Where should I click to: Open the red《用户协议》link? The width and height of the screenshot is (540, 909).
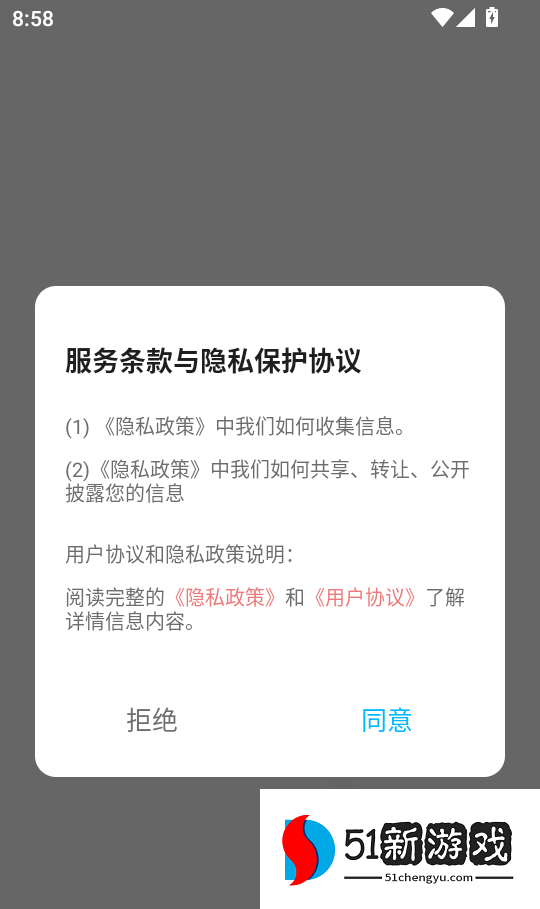click(365, 597)
